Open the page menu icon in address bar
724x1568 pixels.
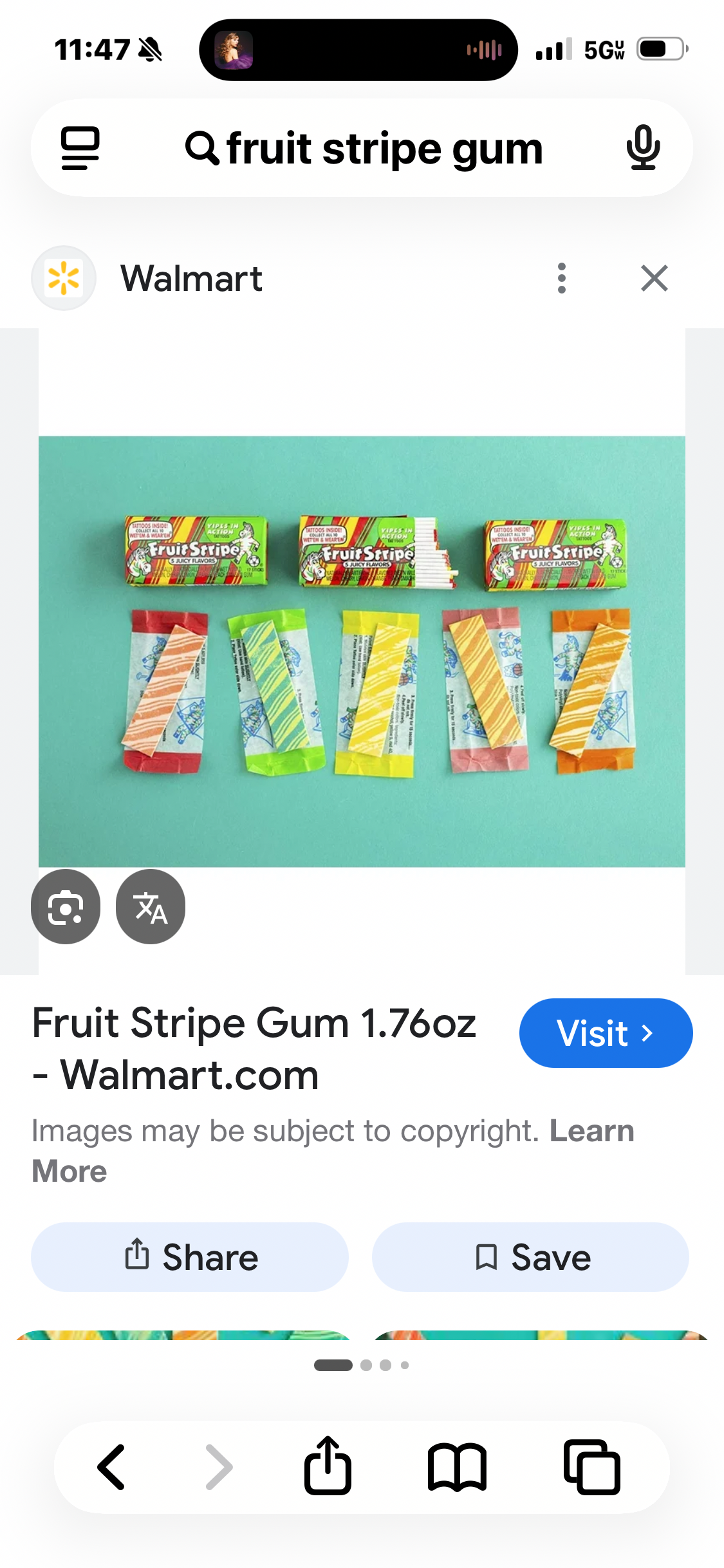pyautogui.click(x=80, y=149)
